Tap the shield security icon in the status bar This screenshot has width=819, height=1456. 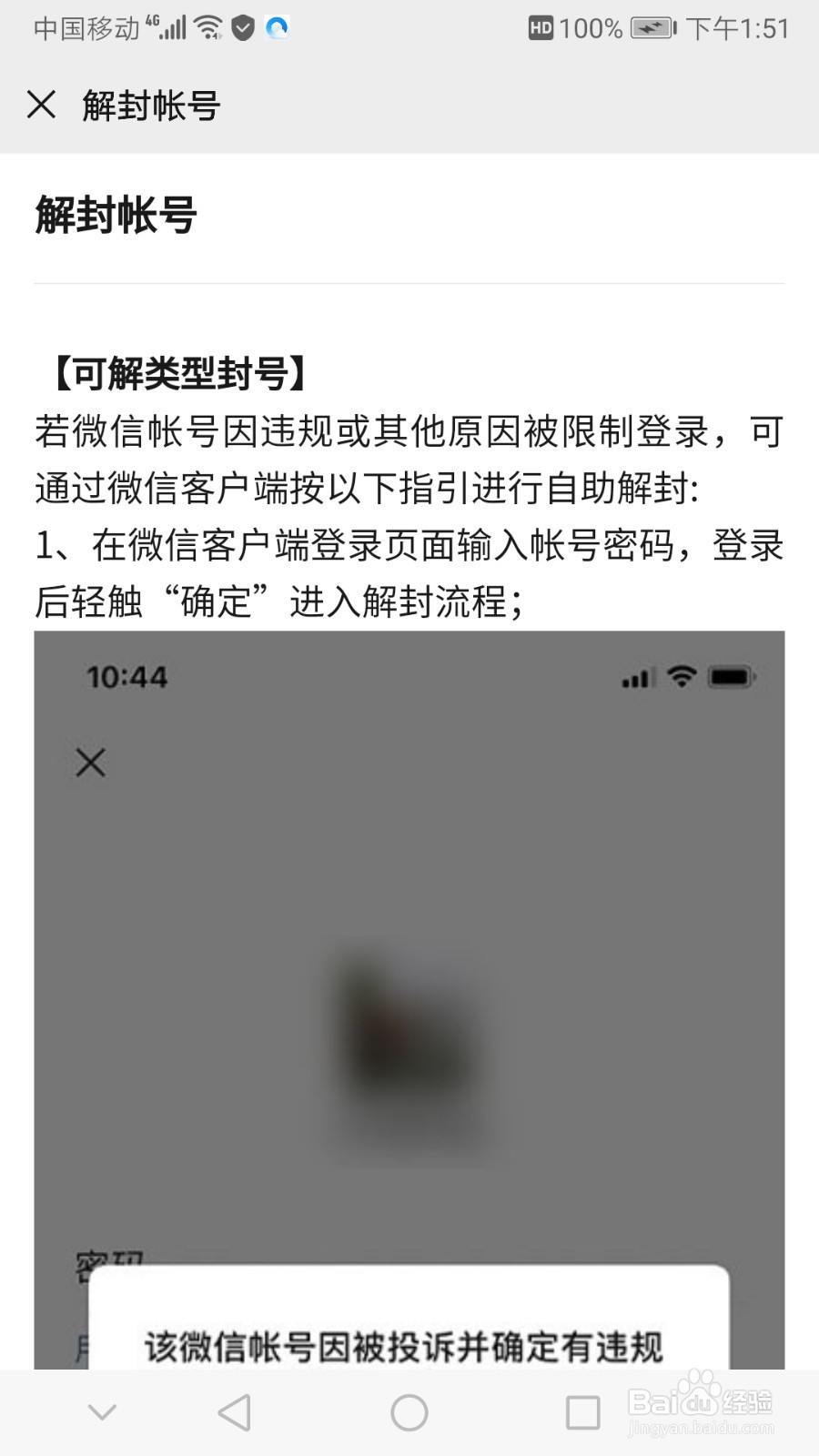(x=242, y=27)
